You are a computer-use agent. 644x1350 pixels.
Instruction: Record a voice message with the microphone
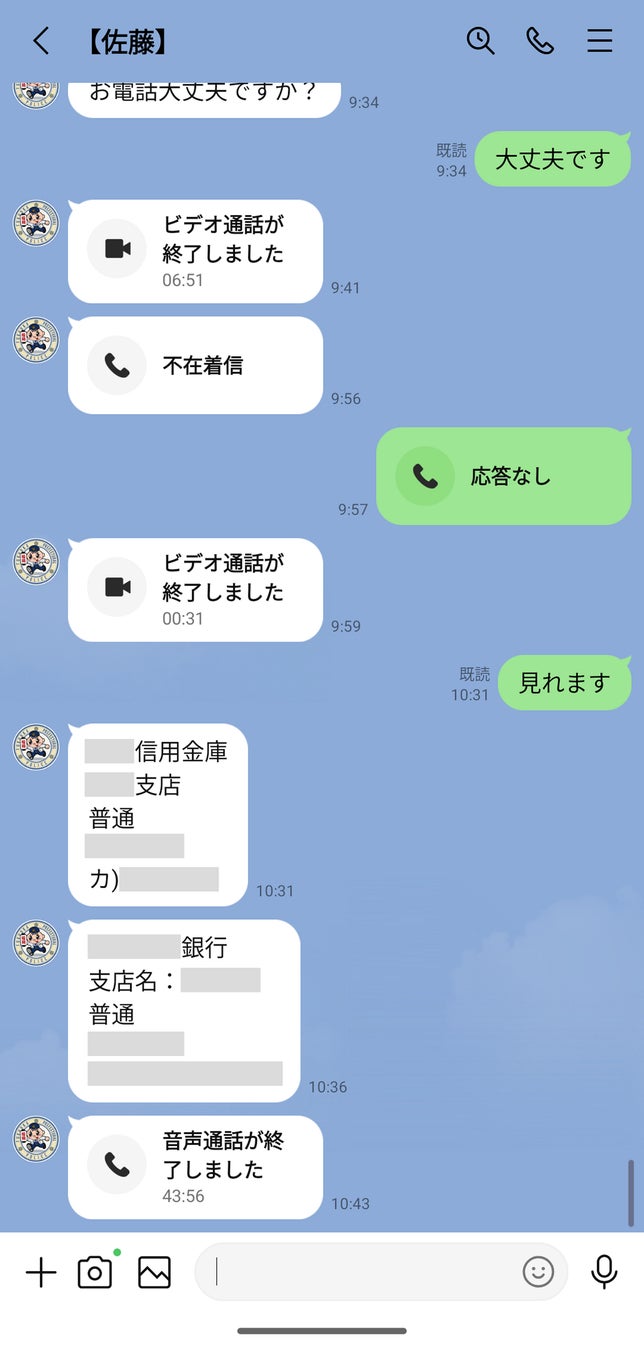[x=603, y=1272]
